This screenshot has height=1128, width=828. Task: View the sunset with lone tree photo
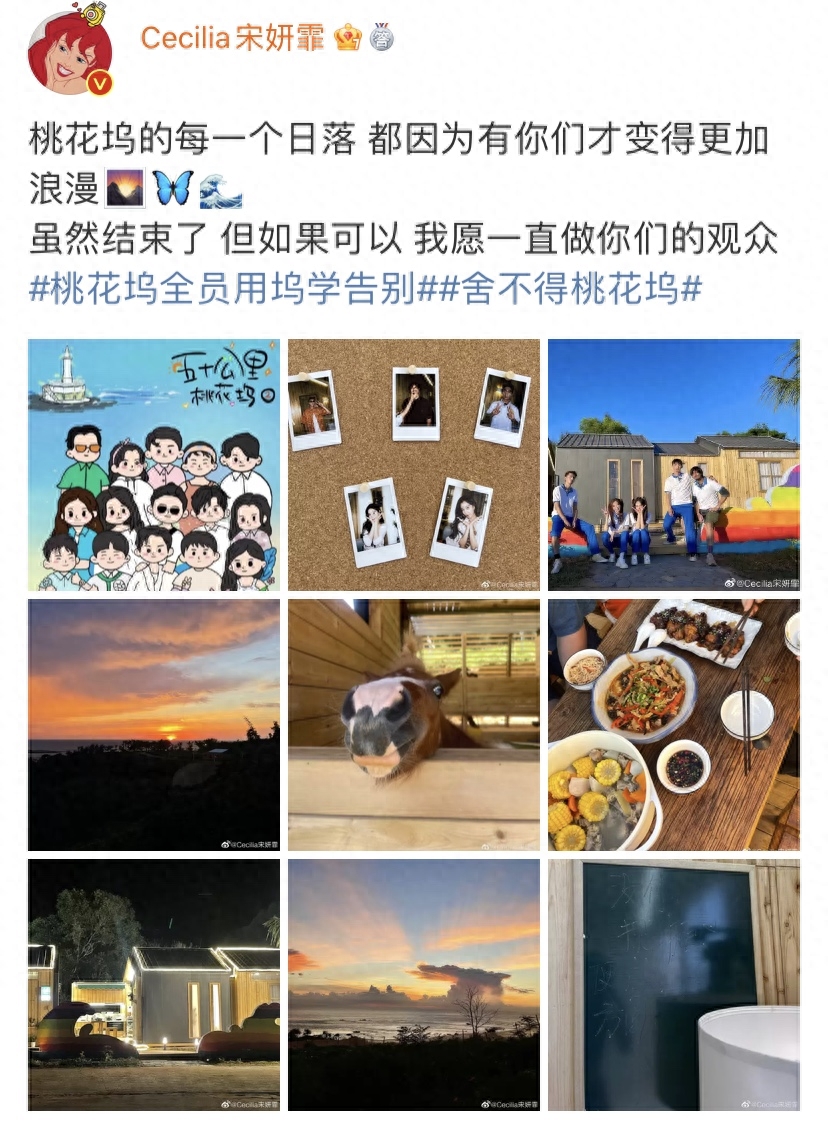click(x=414, y=985)
